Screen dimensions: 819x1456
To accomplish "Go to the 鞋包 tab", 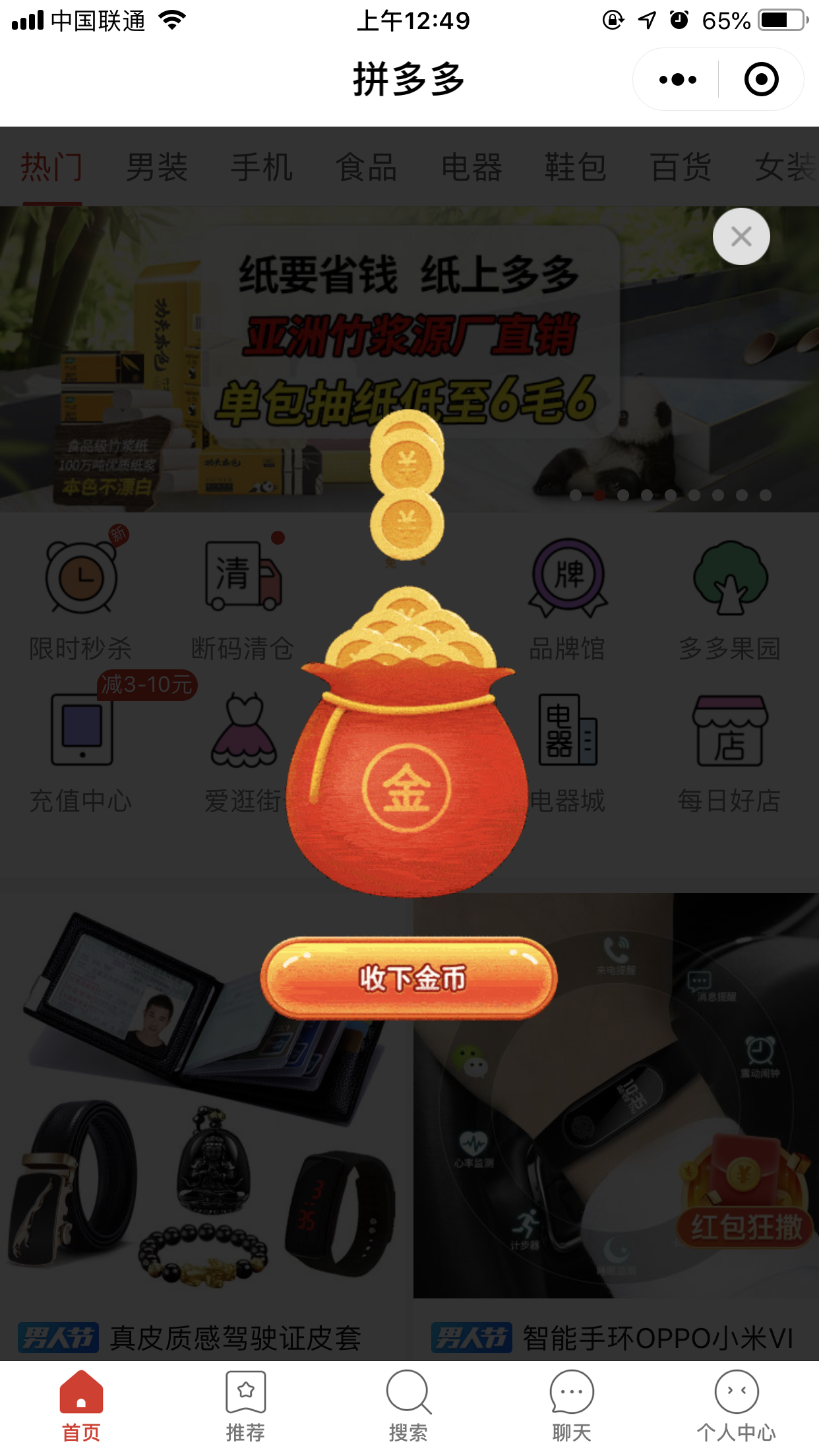I will 576,166.
